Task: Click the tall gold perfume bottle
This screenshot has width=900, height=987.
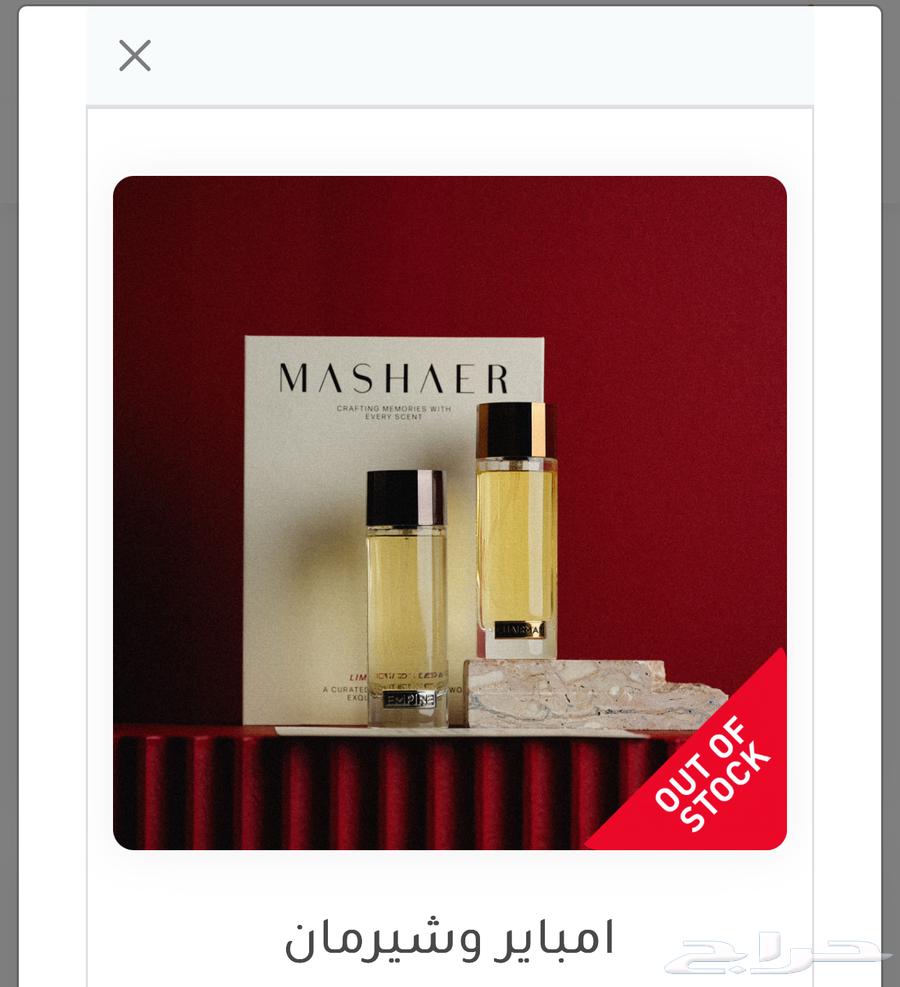Action: tap(513, 530)
